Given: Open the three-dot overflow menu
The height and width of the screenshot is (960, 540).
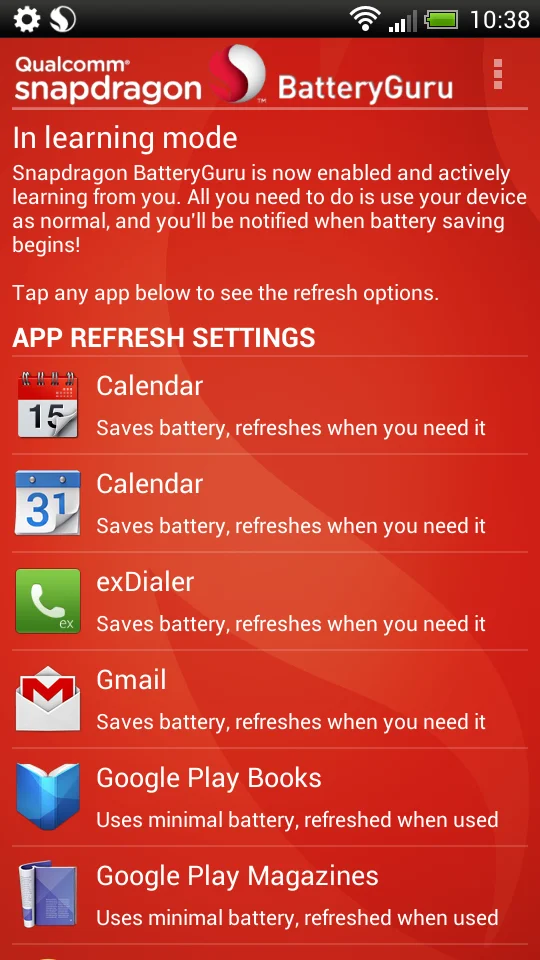Looking at the screenshot, I should point(498,75).
